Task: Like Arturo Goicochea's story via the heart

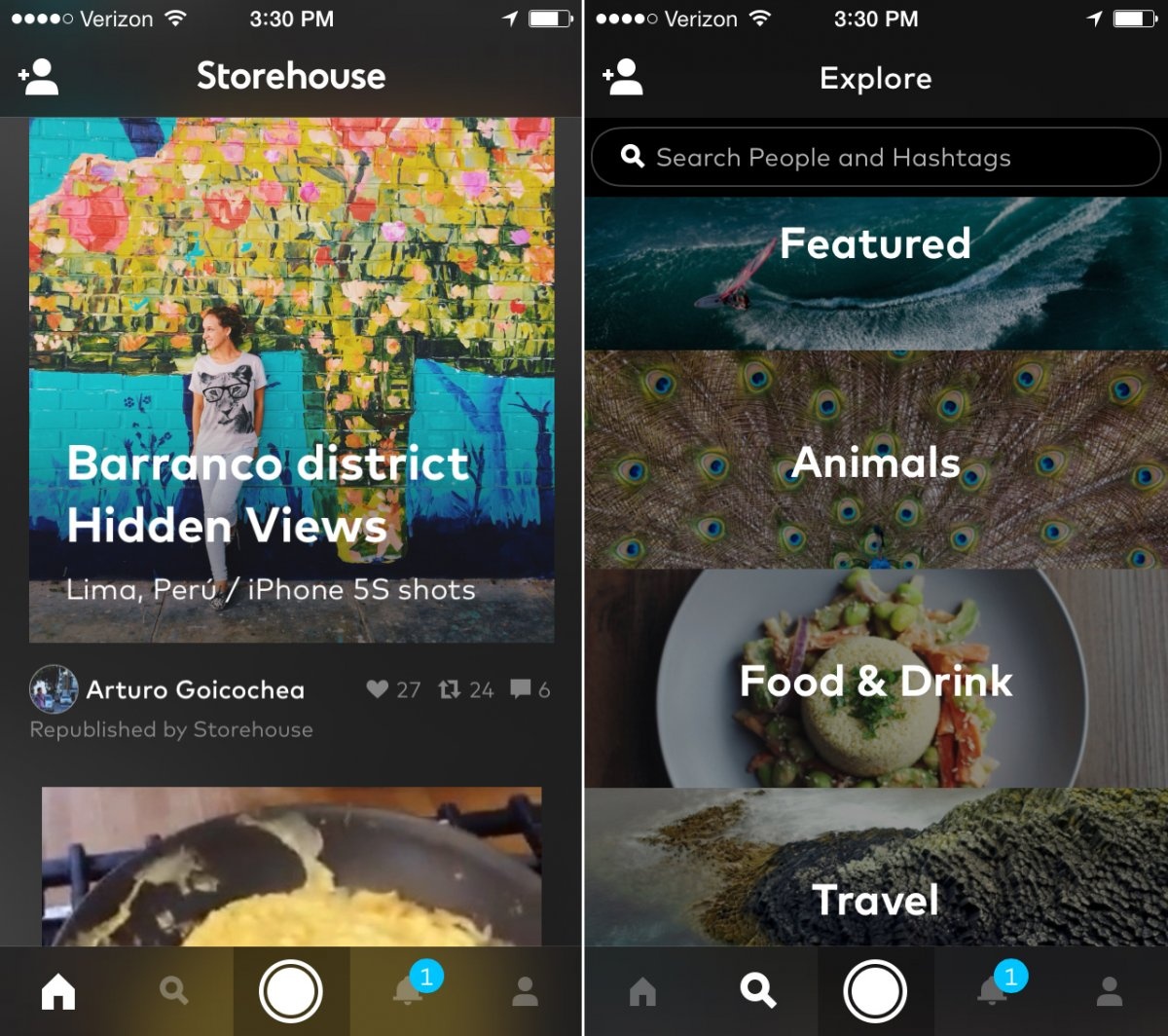Action: point(378,690)
